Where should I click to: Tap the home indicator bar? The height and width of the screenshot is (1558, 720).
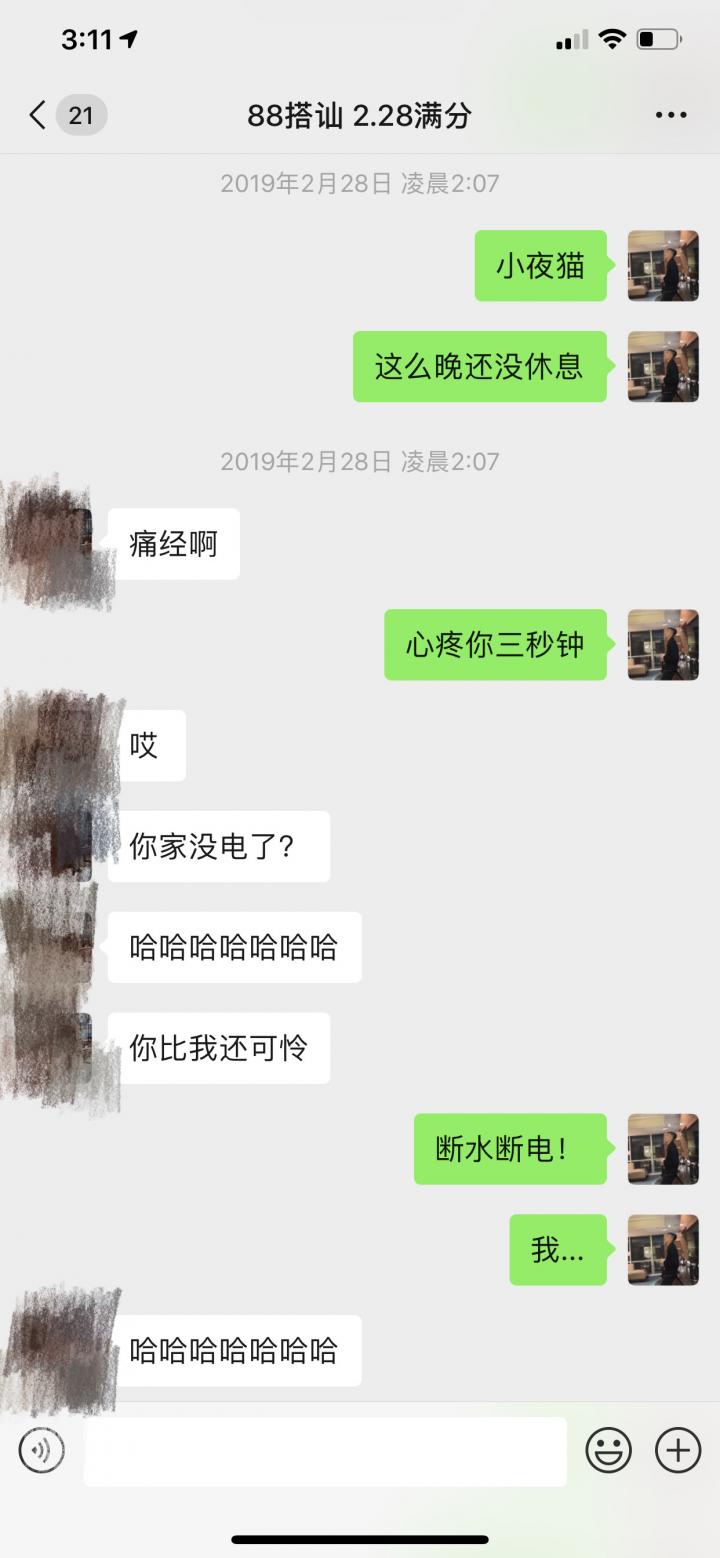click(360, 1540)
